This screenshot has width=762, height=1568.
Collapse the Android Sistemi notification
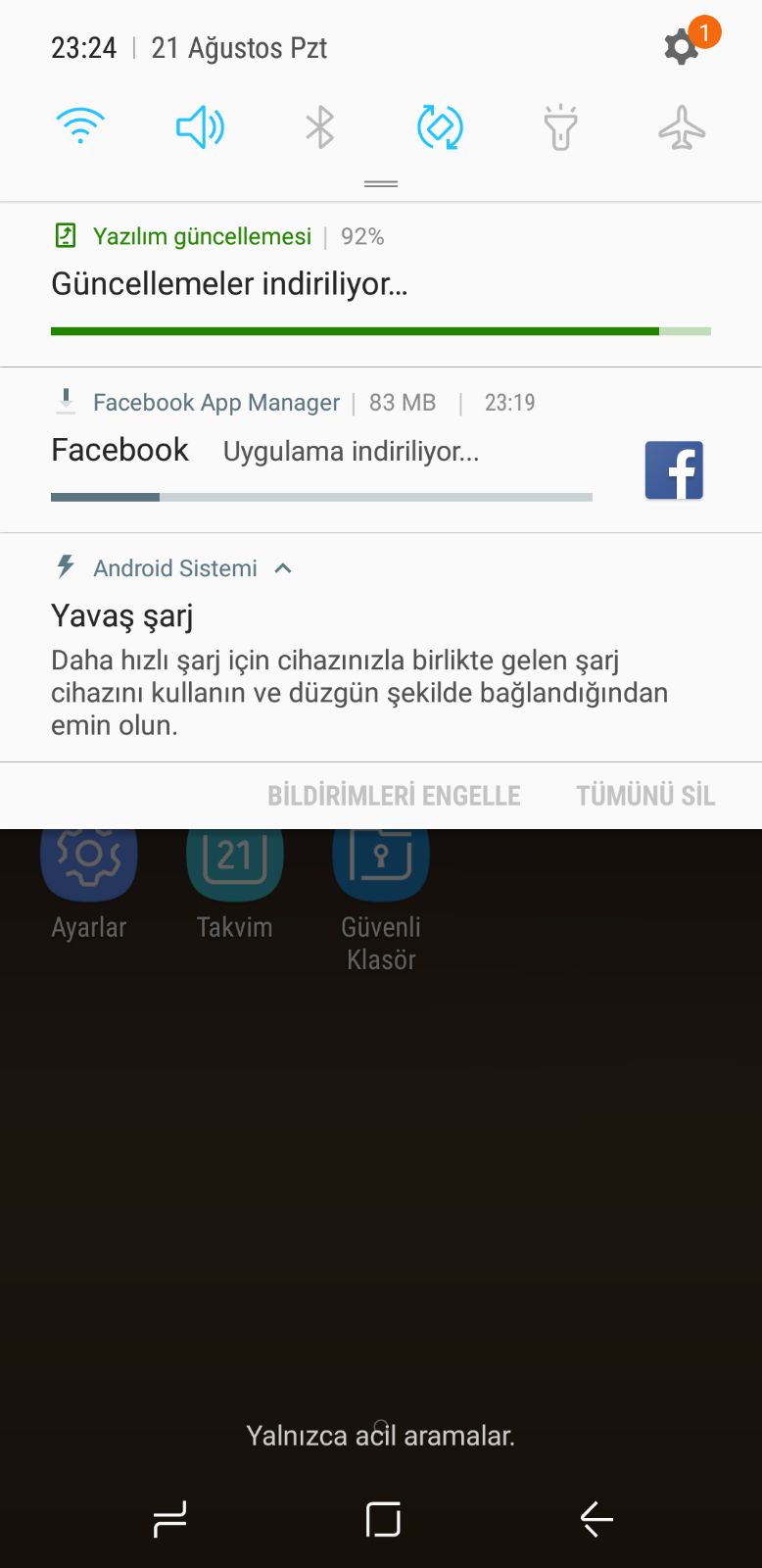[283, 568]
